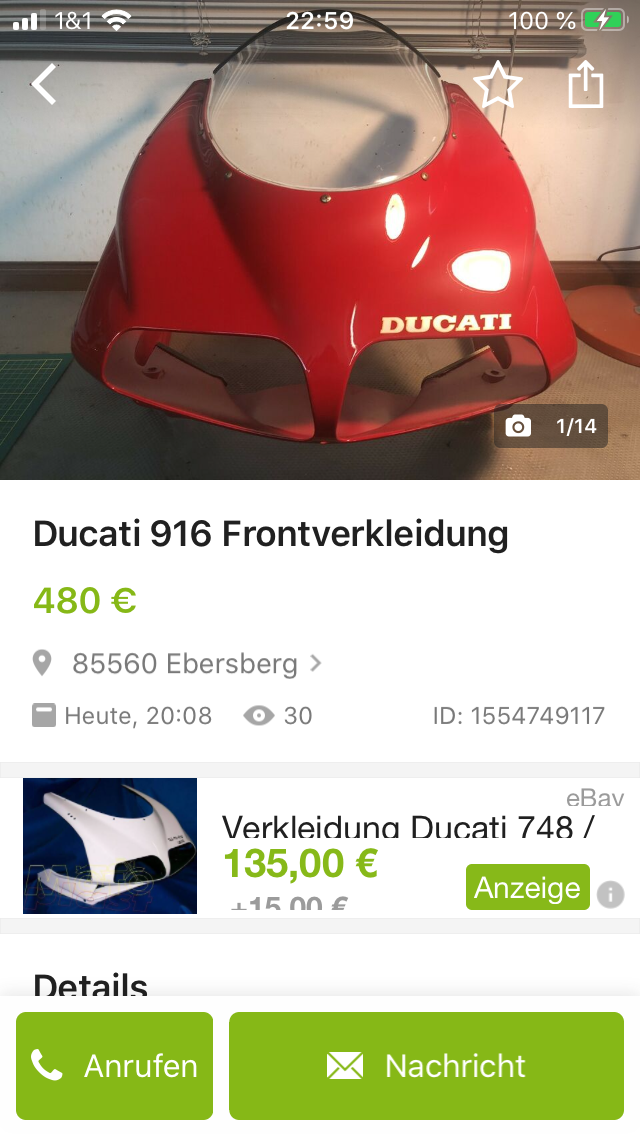Call the seller via Anrufen
The width and height of the screenshot is (640, 1136).
115,1066
